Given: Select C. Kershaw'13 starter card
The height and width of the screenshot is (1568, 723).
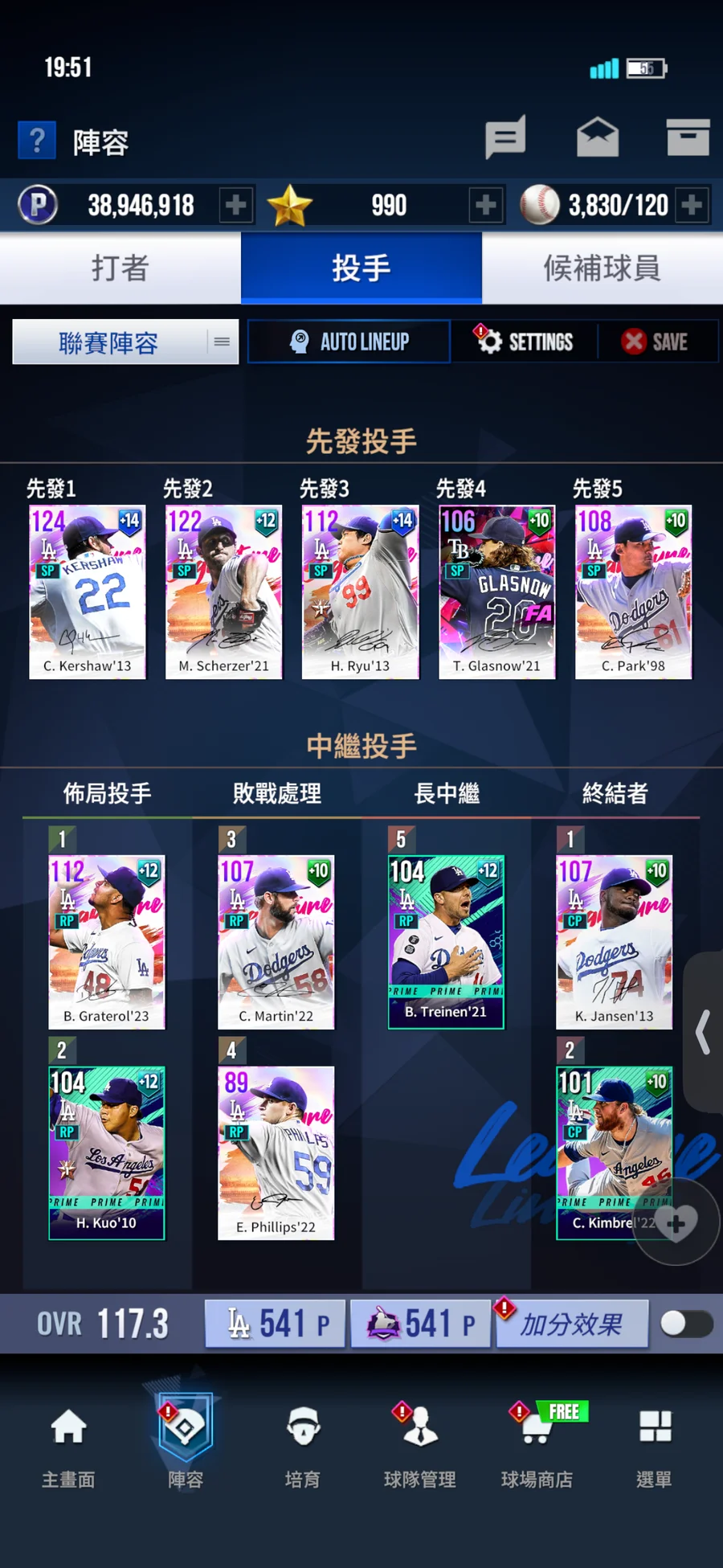Looking at the screenshot, I should click(88, 592).
